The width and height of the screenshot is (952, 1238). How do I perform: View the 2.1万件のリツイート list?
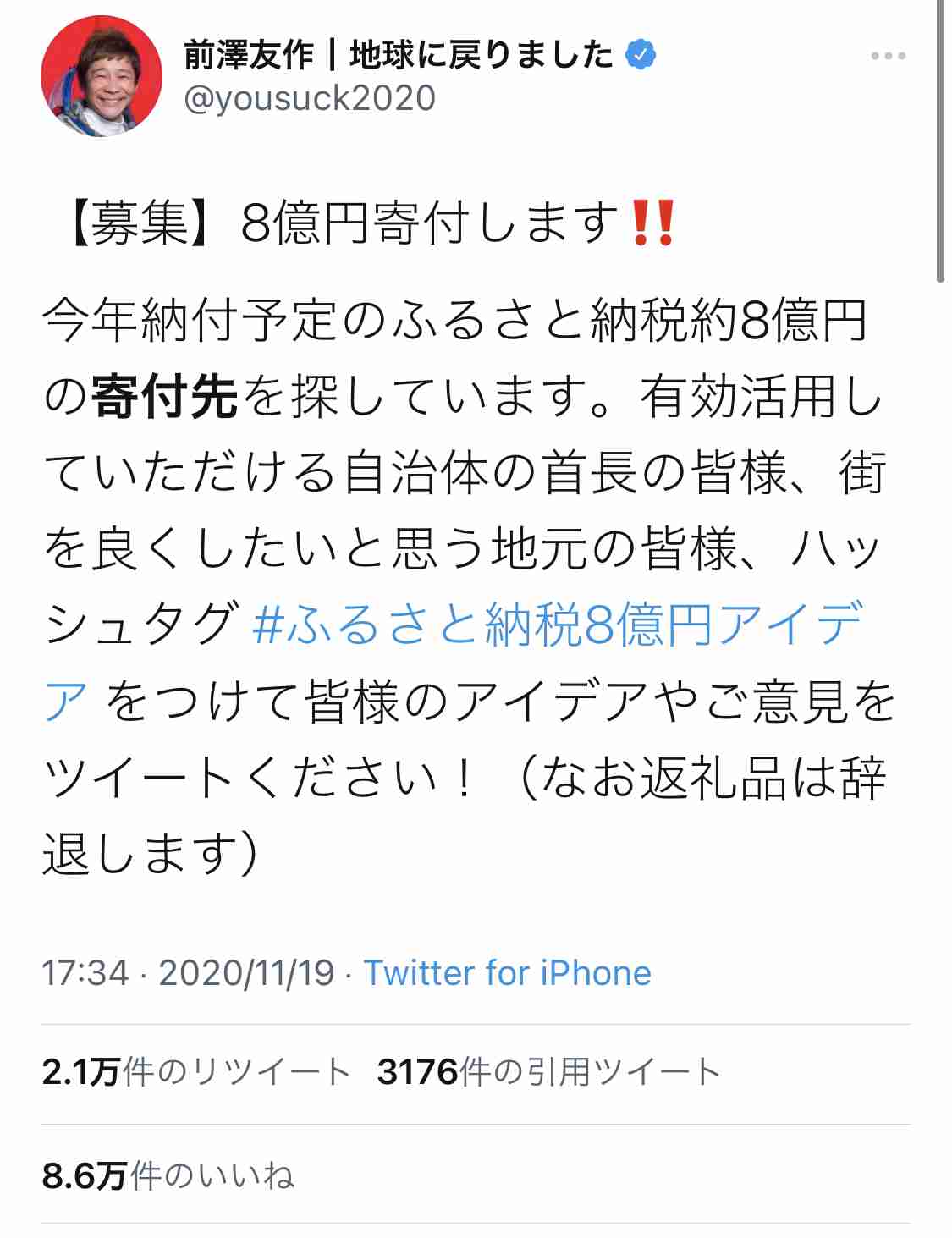pyautogui.click(x=196, y=1072)
